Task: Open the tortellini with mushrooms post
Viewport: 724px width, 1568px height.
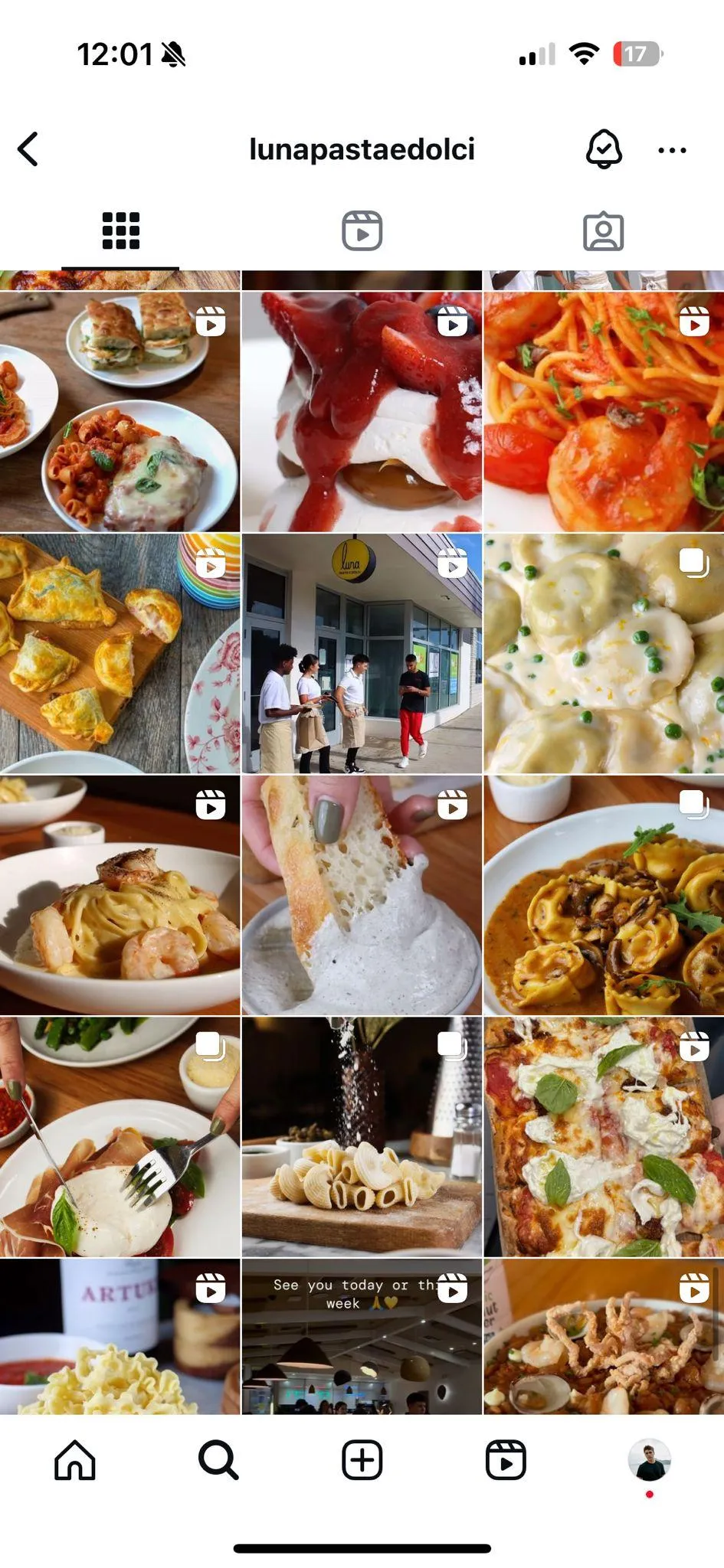Action: 604,896
